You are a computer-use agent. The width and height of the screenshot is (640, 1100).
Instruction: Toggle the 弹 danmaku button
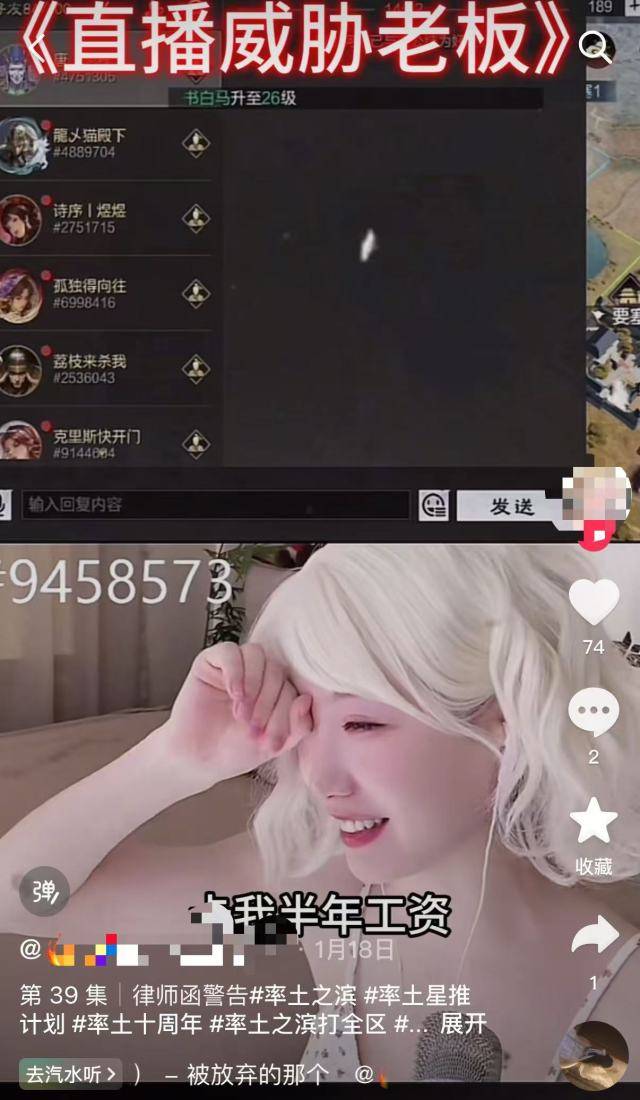coord(44,892)
